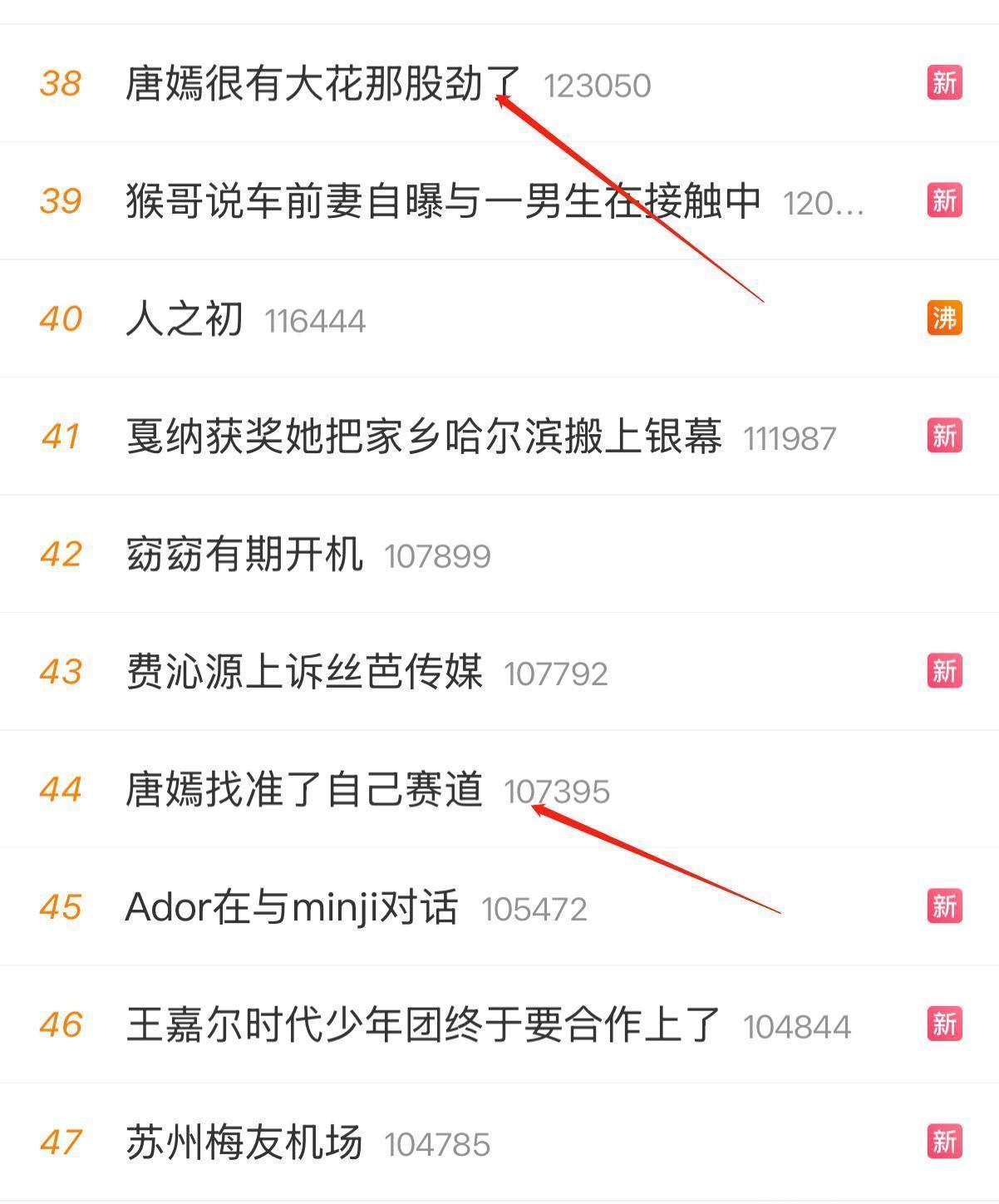This screenshot has height=1204, width=999.
Task: Select the trending topic 苏州梅友机场
Action: pos(244,1142)
